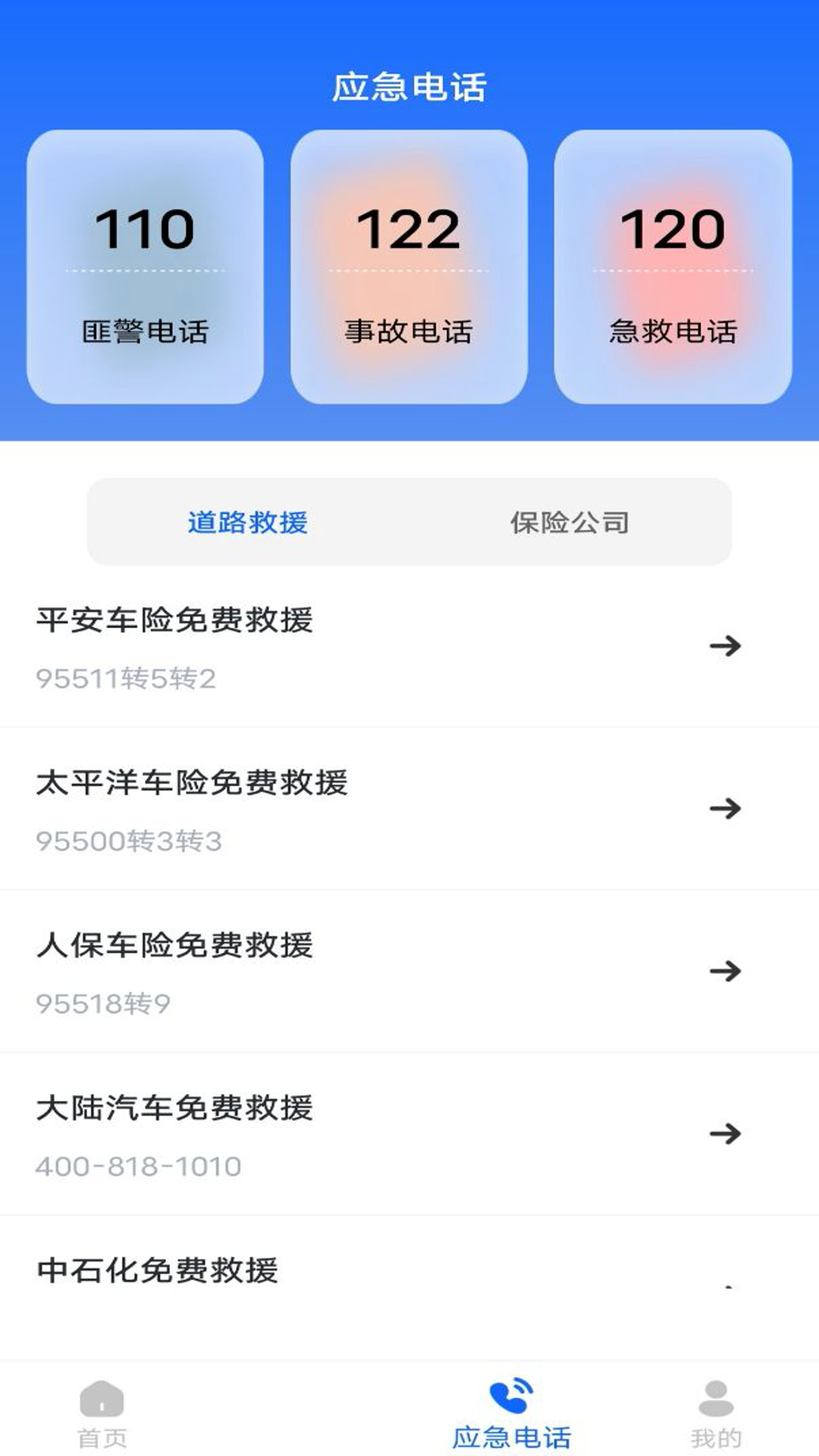Select the 道路救援 tab
The width and height of the screenshot is (819, 1456).
[x=248, y=522]
